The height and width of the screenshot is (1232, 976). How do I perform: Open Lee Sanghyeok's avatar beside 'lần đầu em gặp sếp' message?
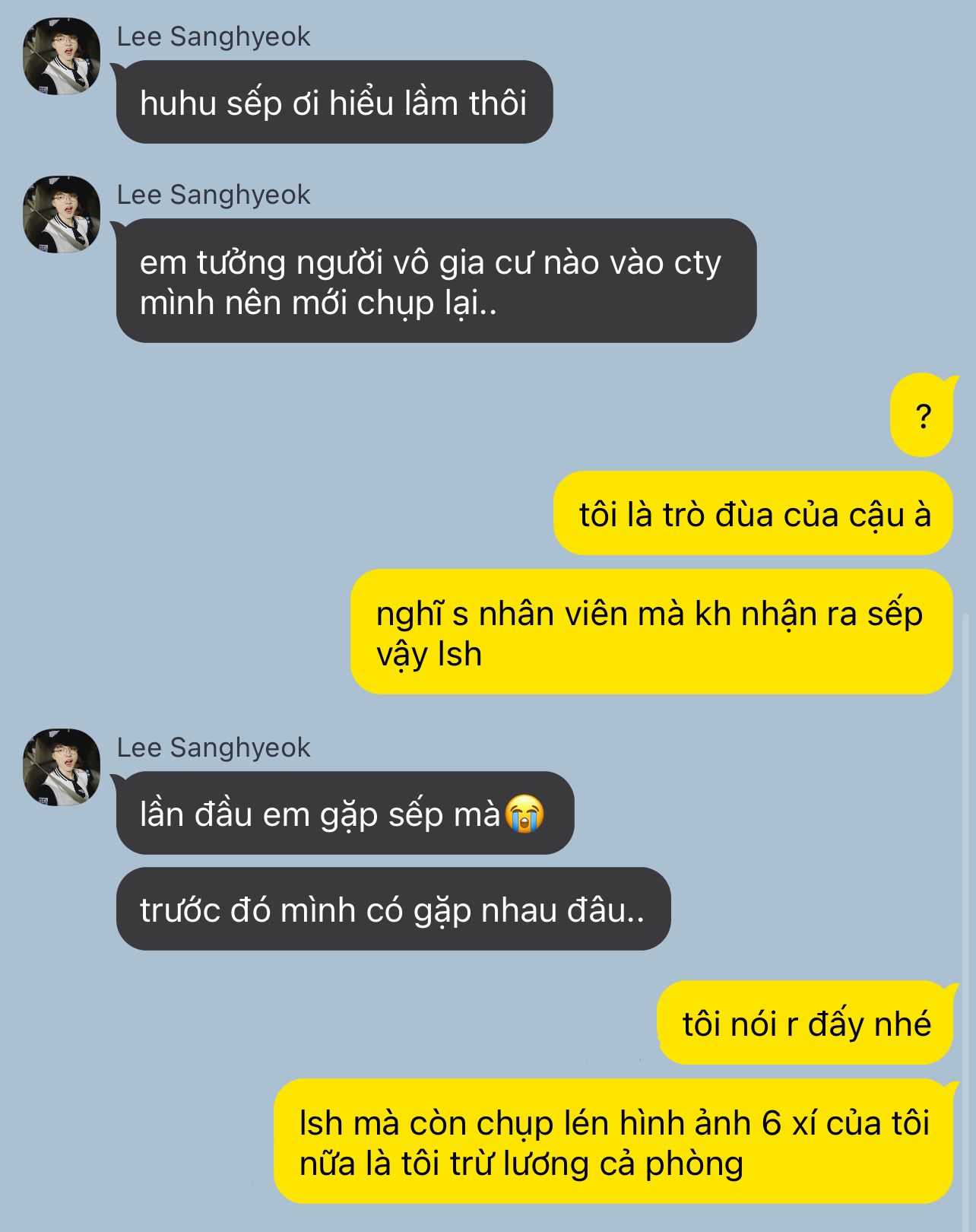tap(62, 767)
